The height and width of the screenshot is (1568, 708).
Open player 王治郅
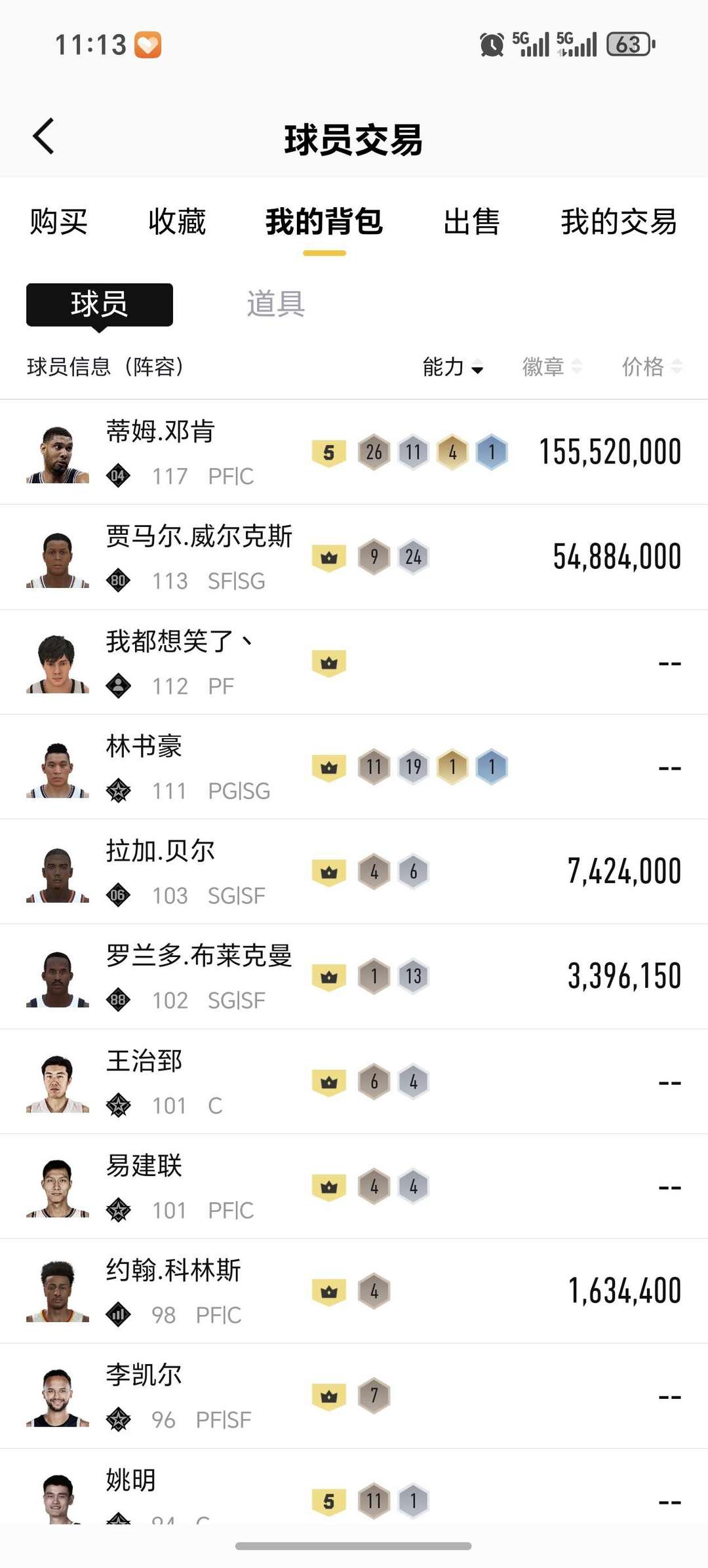point(144,1061)
